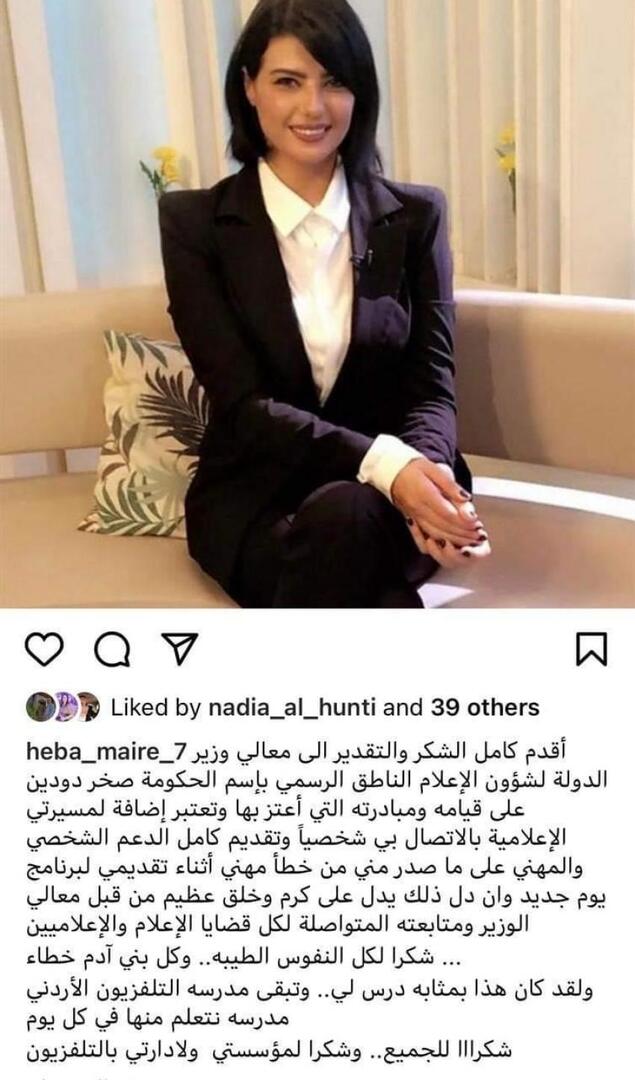Open comments via the speech bubble icon
This screenshot has height=1080, width=635.
[x=112, y=650]
